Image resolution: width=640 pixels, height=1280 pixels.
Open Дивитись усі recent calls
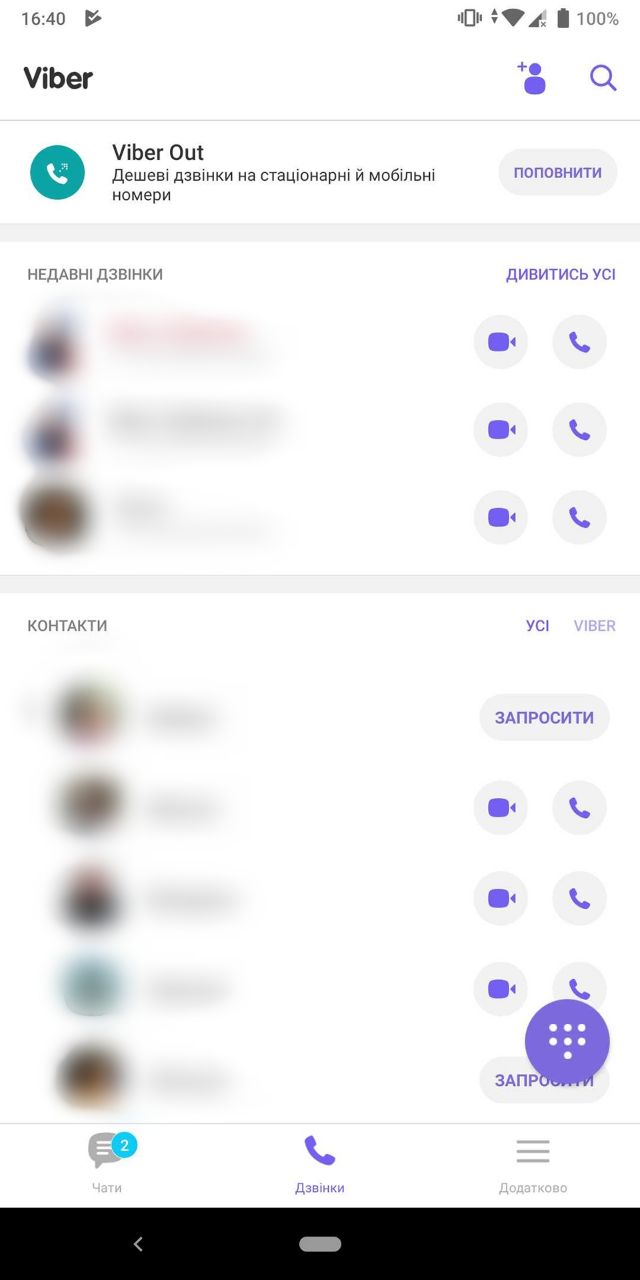click(560, 274)
